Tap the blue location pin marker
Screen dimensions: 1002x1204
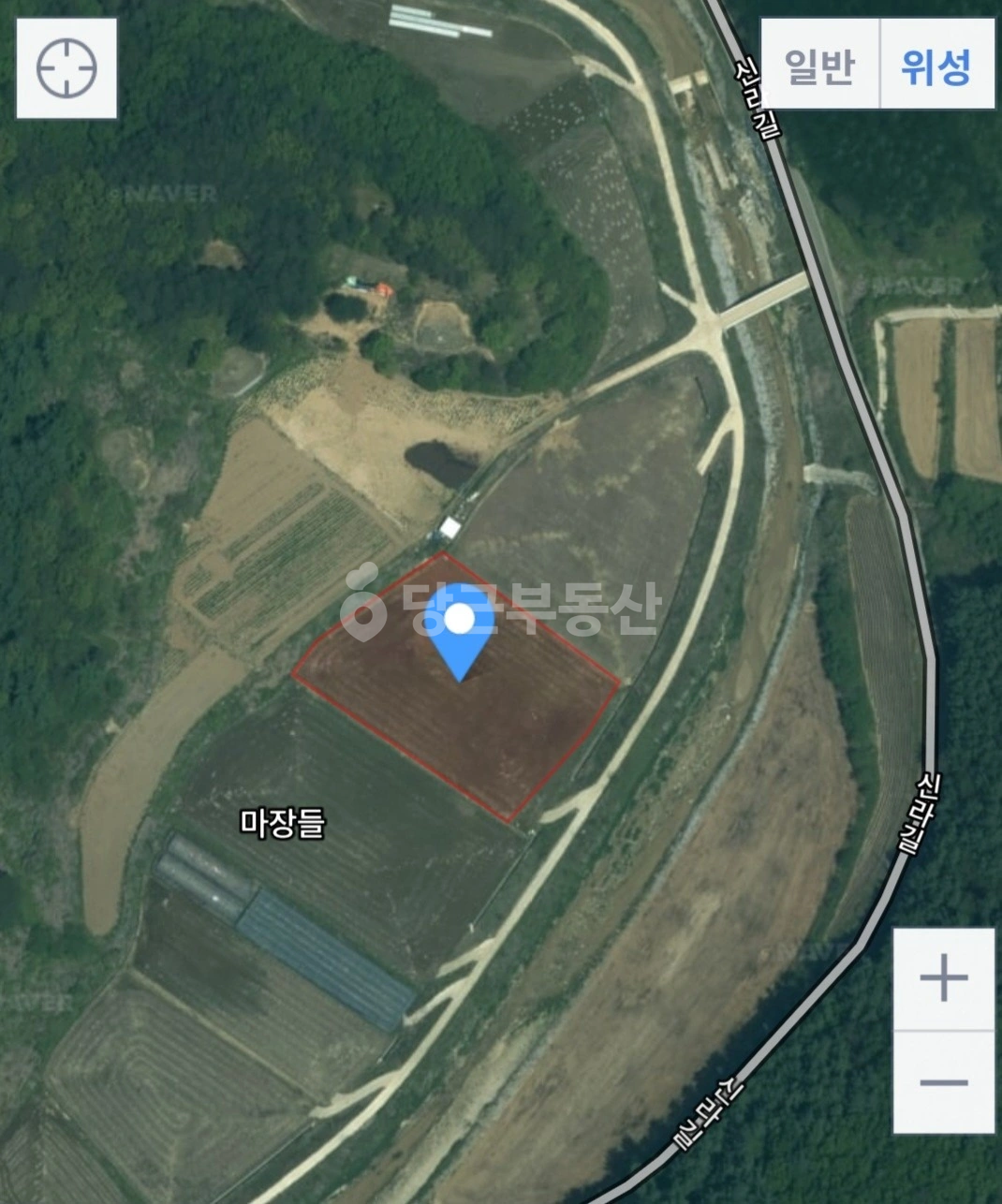coord(459,631)
